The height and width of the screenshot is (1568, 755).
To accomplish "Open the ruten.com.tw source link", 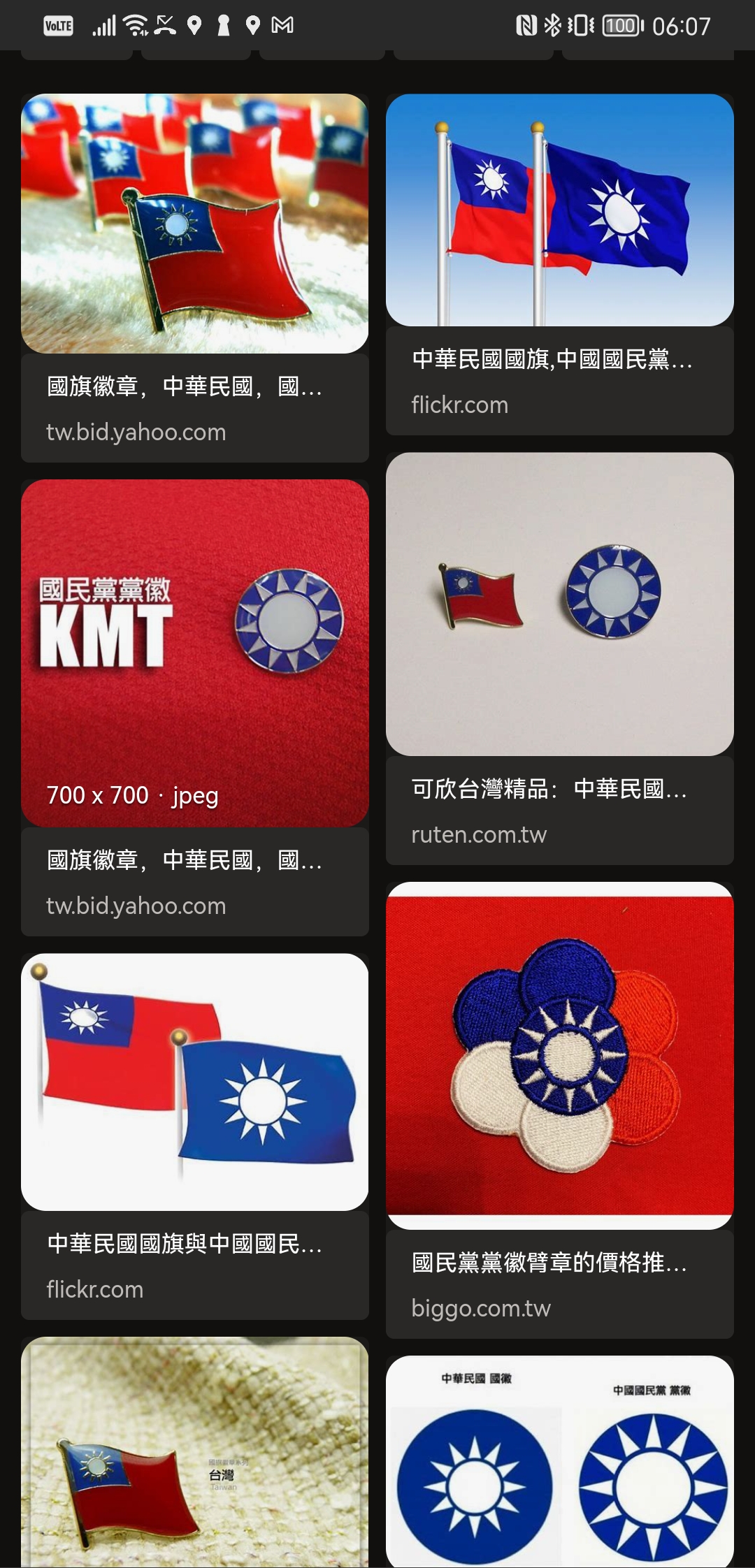I will coord(478,834).
